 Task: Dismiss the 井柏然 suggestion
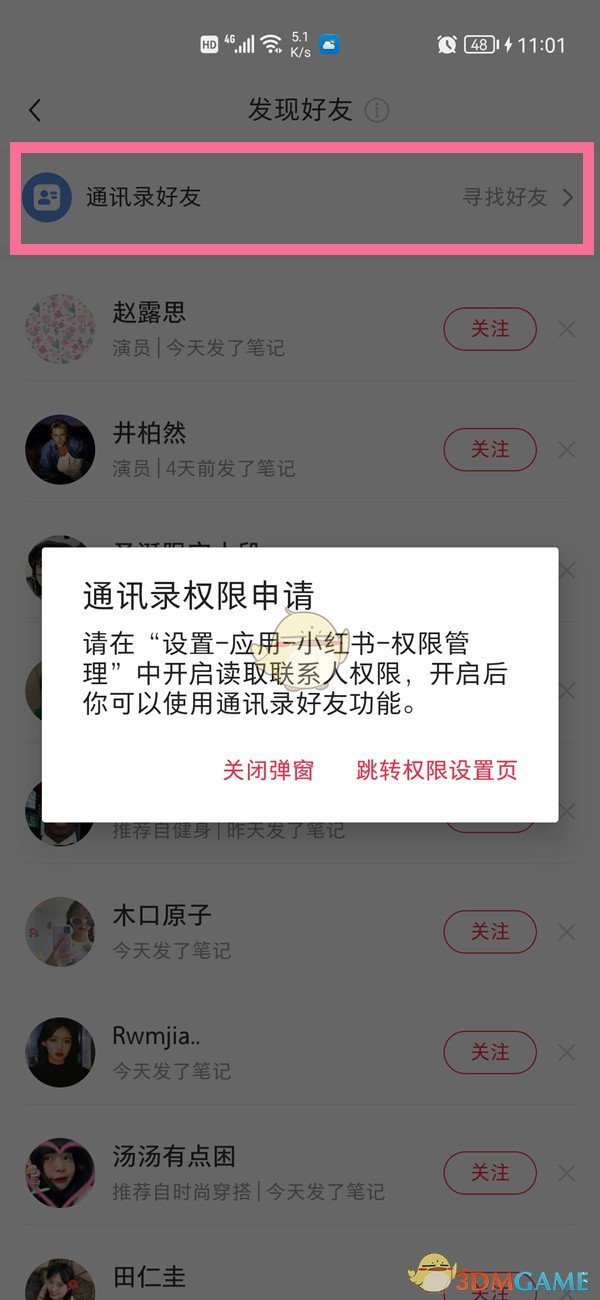click(x=567, y=450)
